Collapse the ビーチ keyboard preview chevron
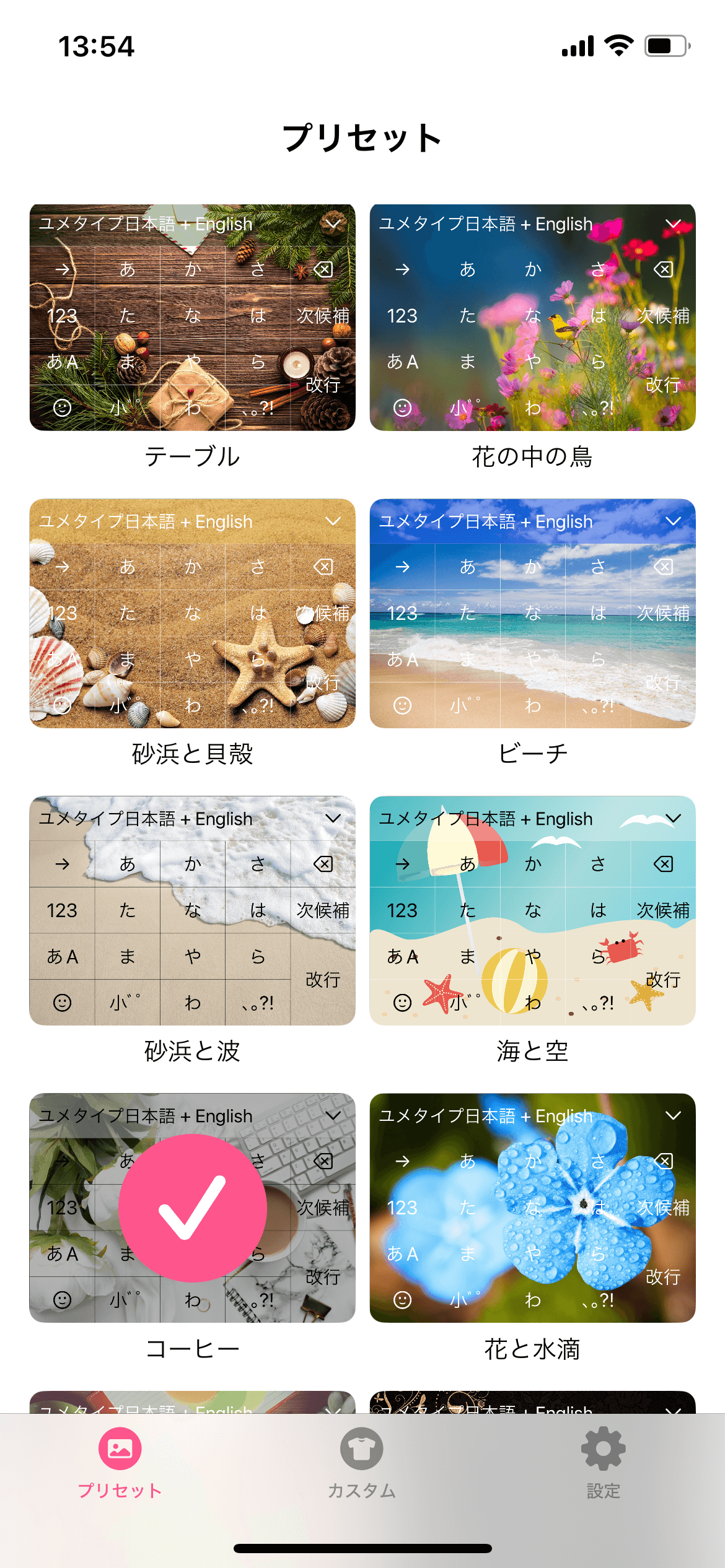Viewport: 725px width, 1568px height. (x=673, y=521)
